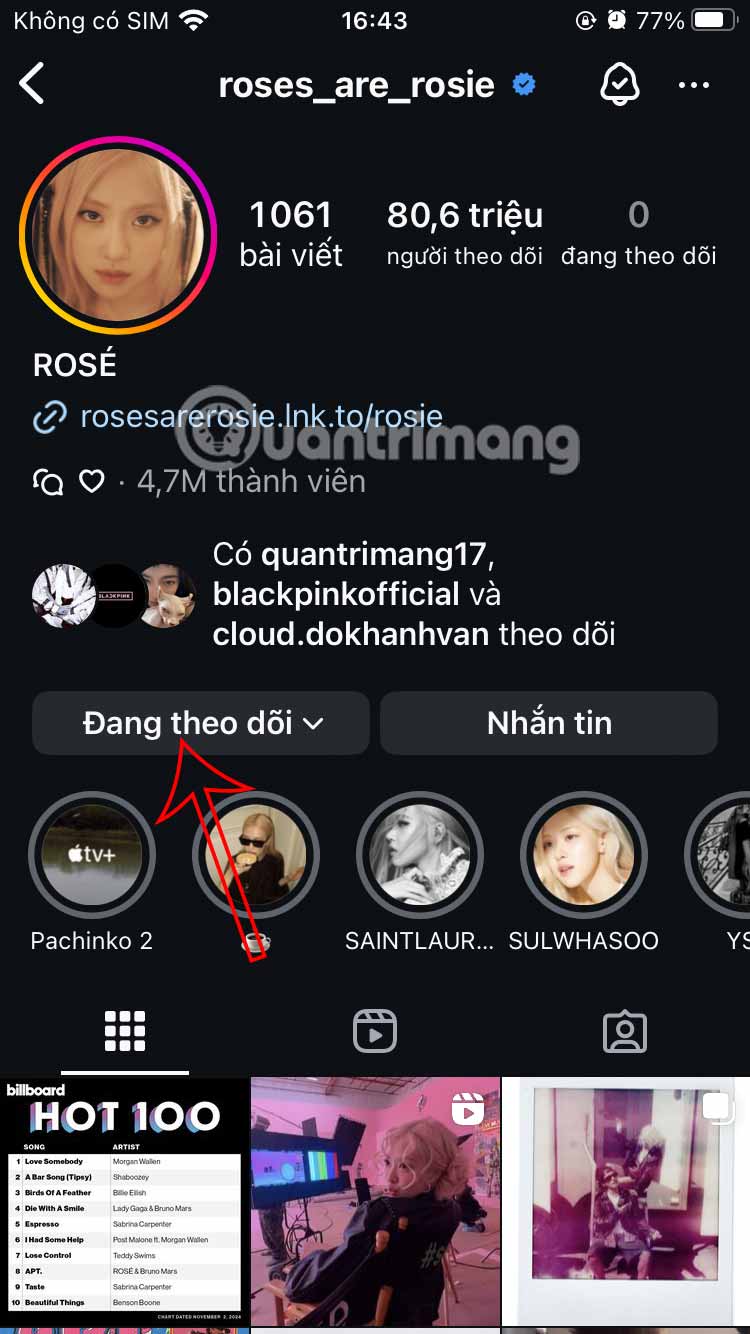Open the polaroid photo carousel post
This screenshot has width=750, height=1334.
626,1200
